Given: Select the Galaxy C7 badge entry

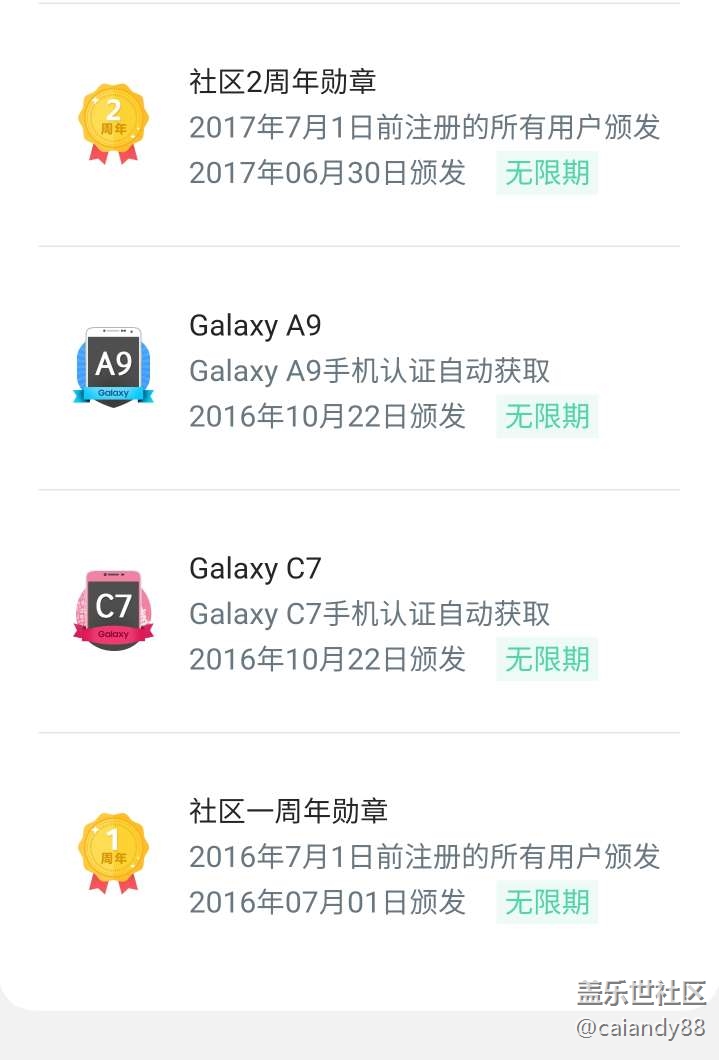Looking at the screenshot, I should [359, 612].
